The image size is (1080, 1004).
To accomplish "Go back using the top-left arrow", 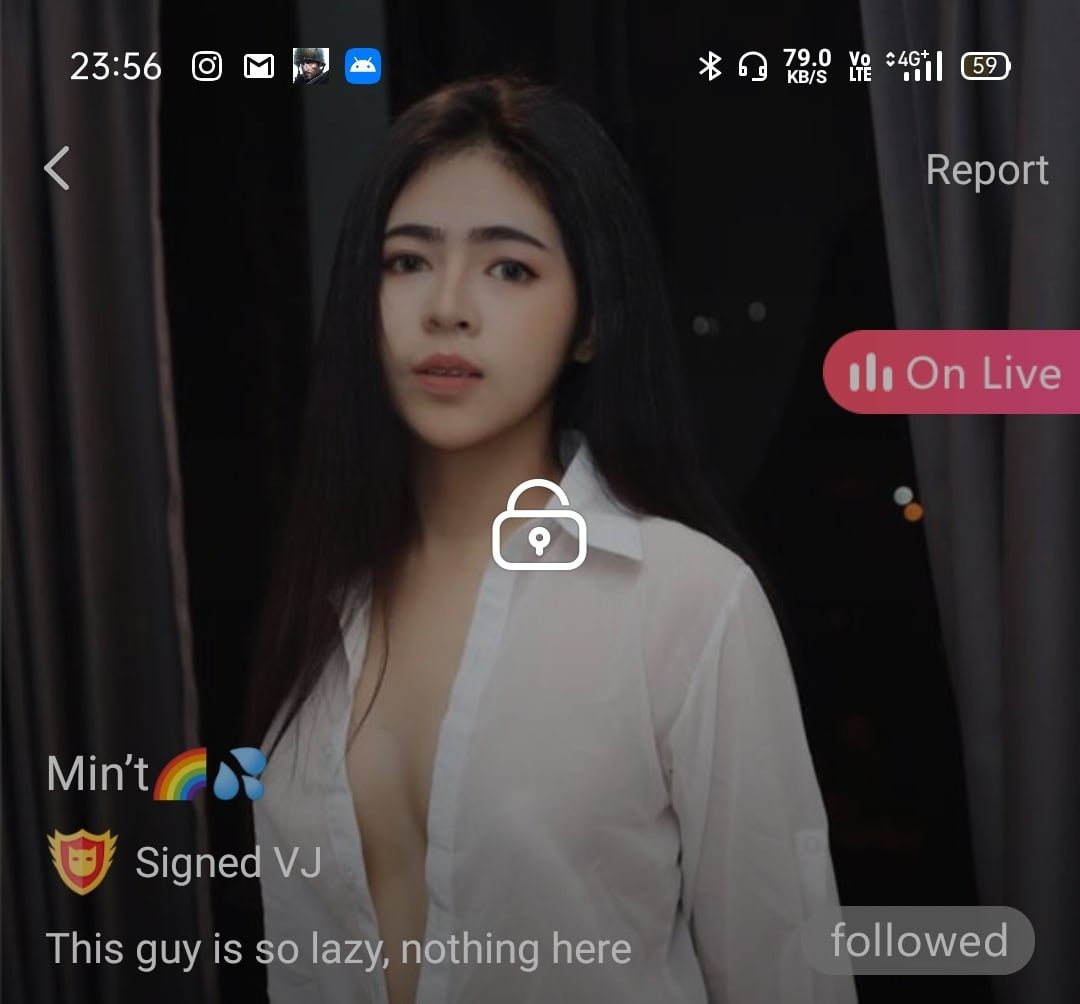I will (x=57, y=168).
